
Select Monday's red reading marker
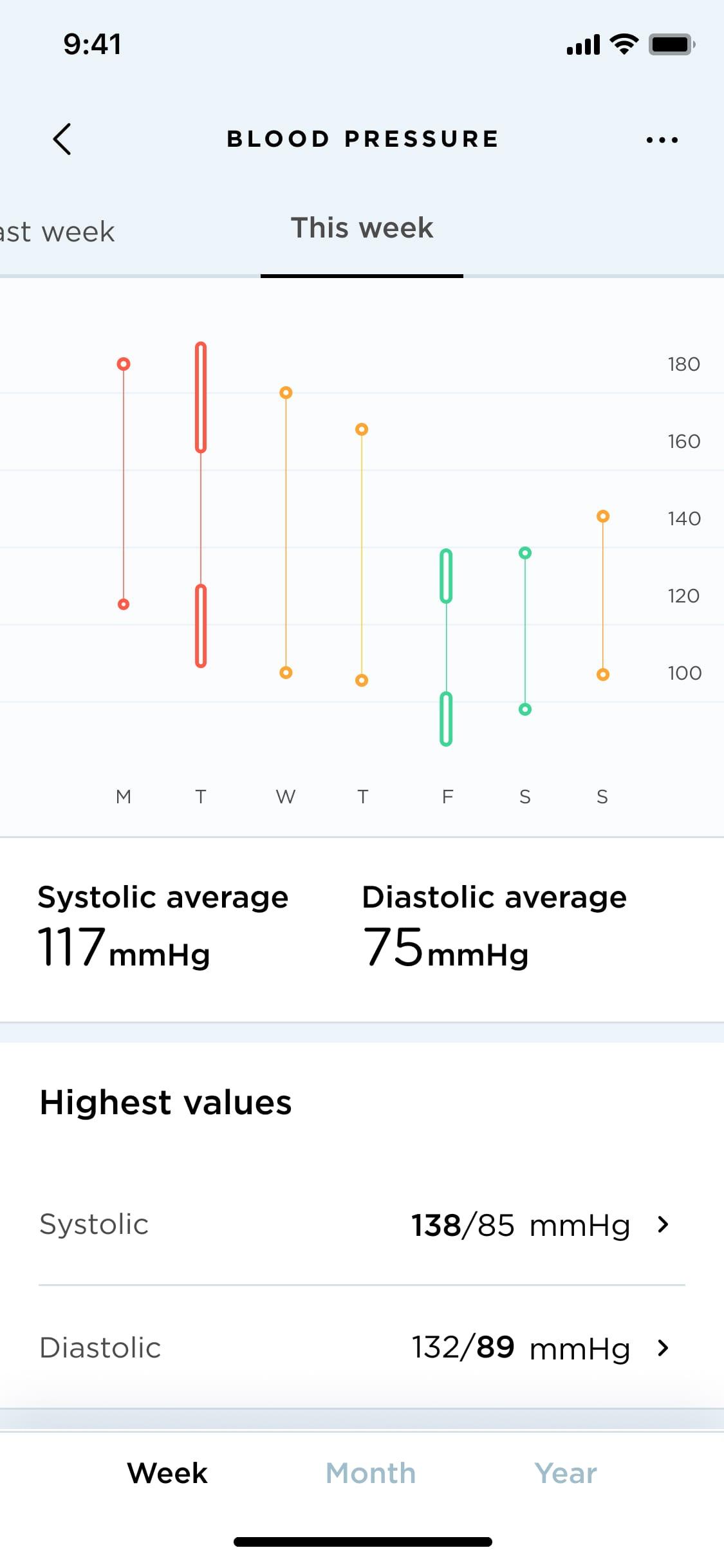tap(124, 364)
